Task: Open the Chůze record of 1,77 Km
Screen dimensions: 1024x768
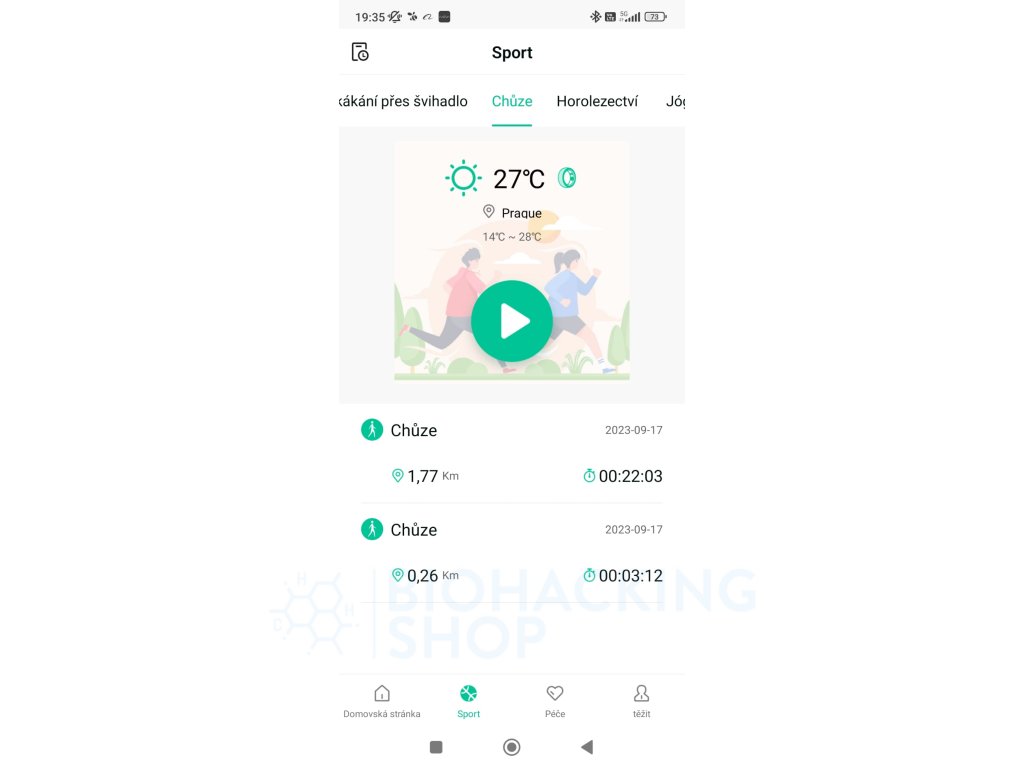Action: point(512,453)
